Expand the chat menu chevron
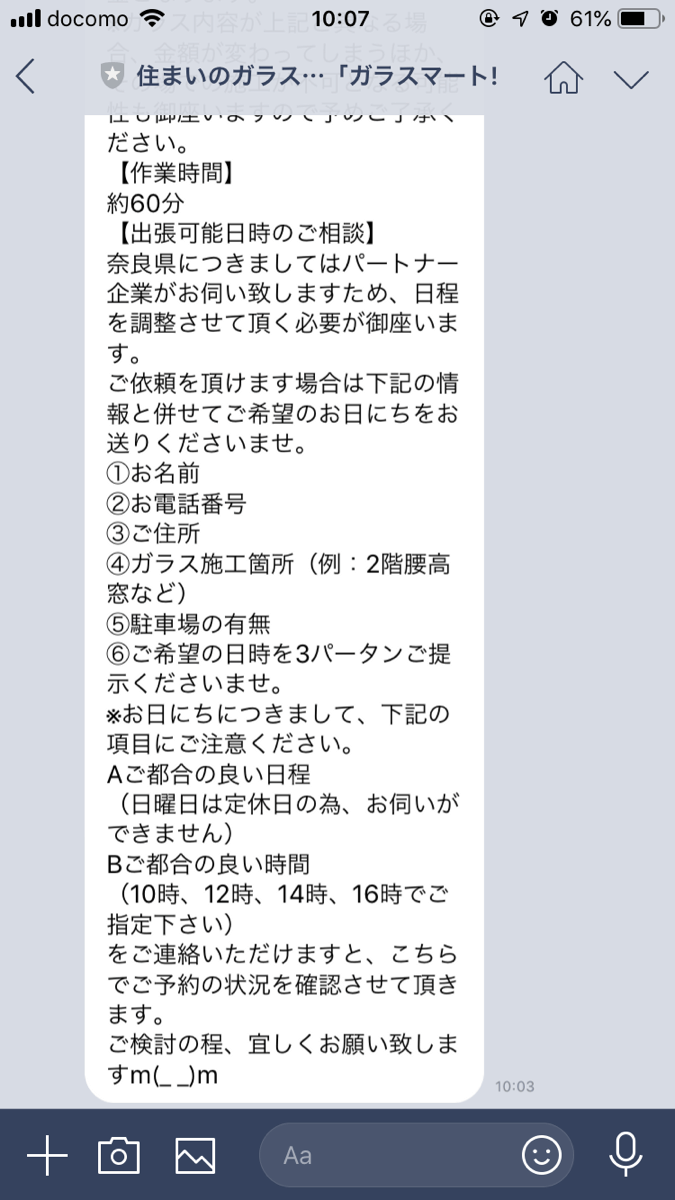 click(x=631, y=78)
